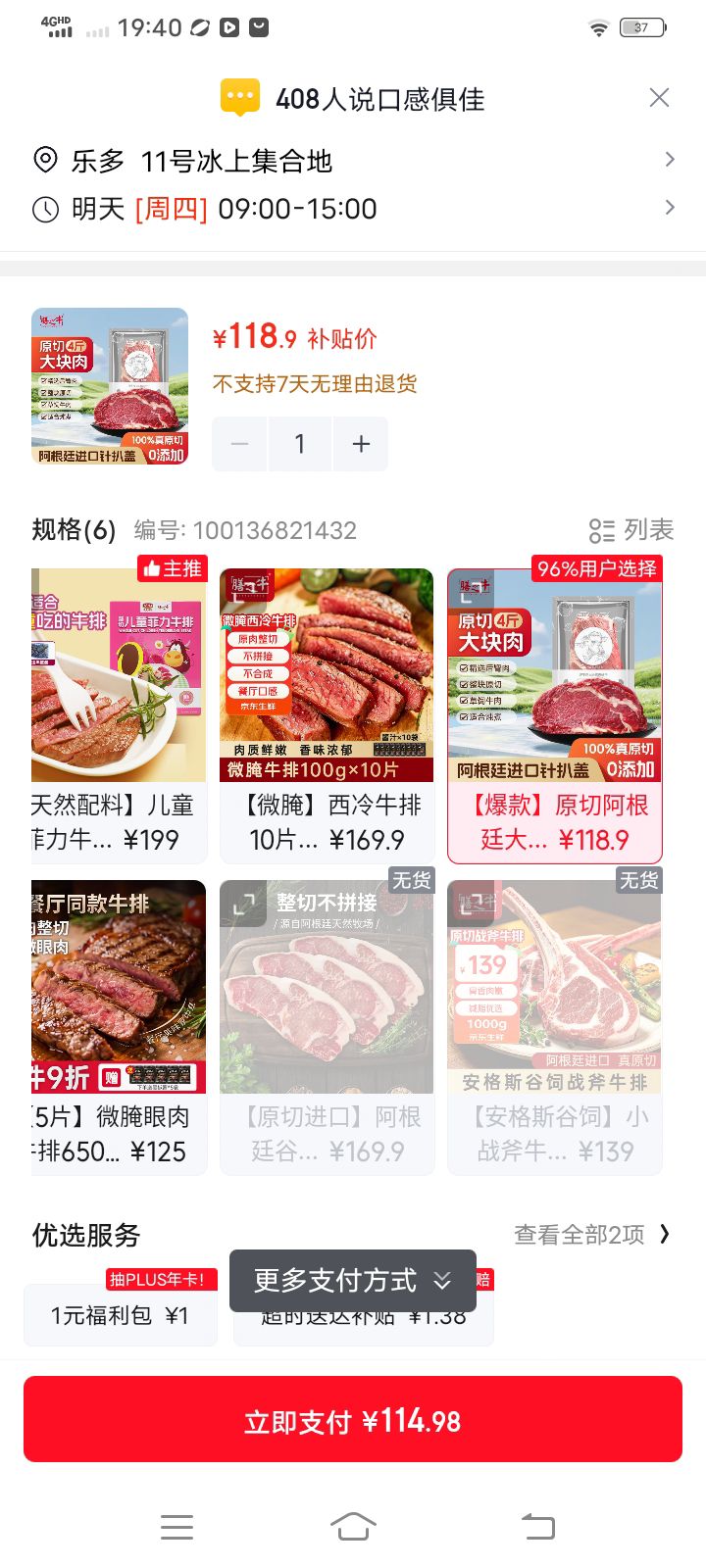Tap 立即支付 ¥114.98 to pay
Image resolution: width=706 pixels, height=1568 pixels.
(x=353, y=1419)
